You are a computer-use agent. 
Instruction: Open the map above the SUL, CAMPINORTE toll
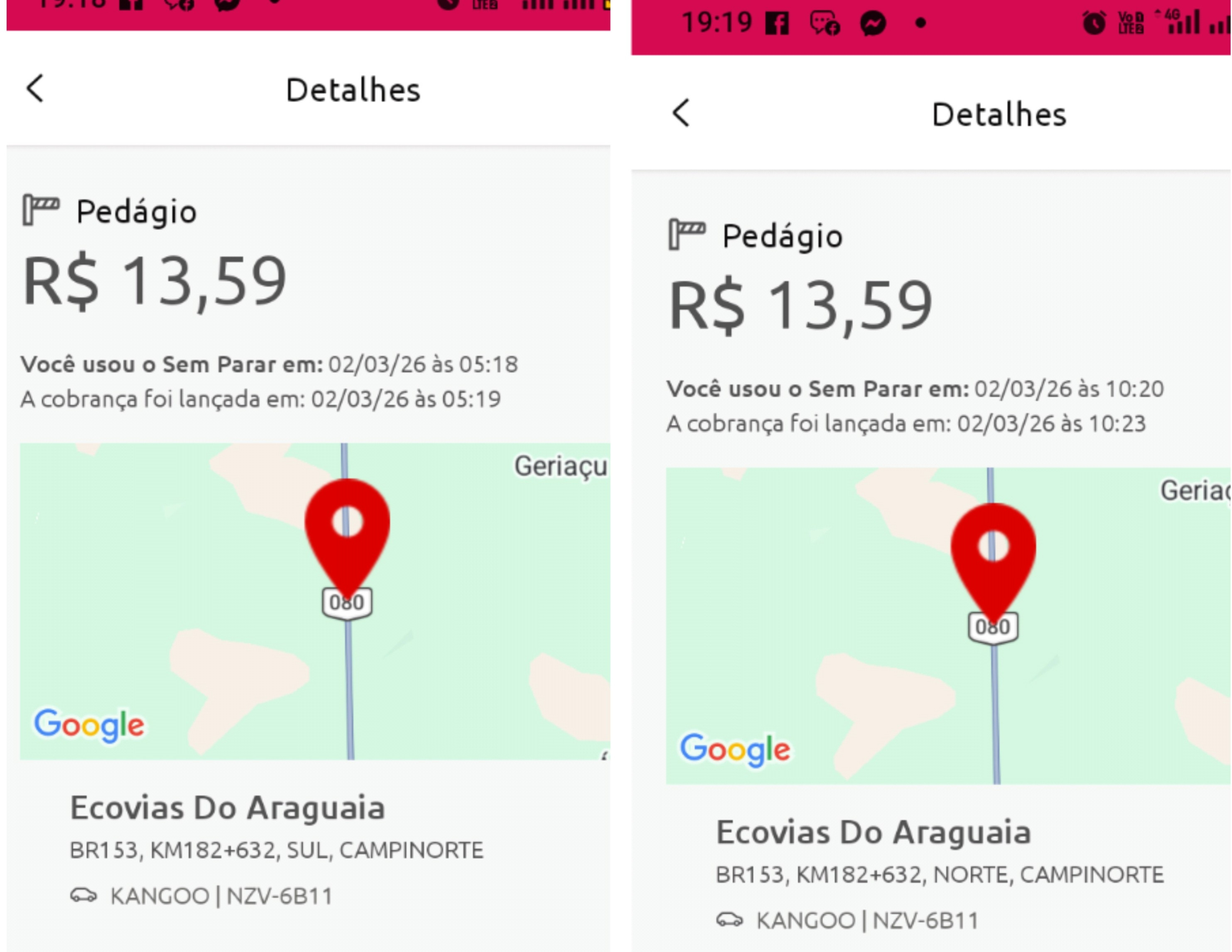pyautogui.click(x=315, y=601)
